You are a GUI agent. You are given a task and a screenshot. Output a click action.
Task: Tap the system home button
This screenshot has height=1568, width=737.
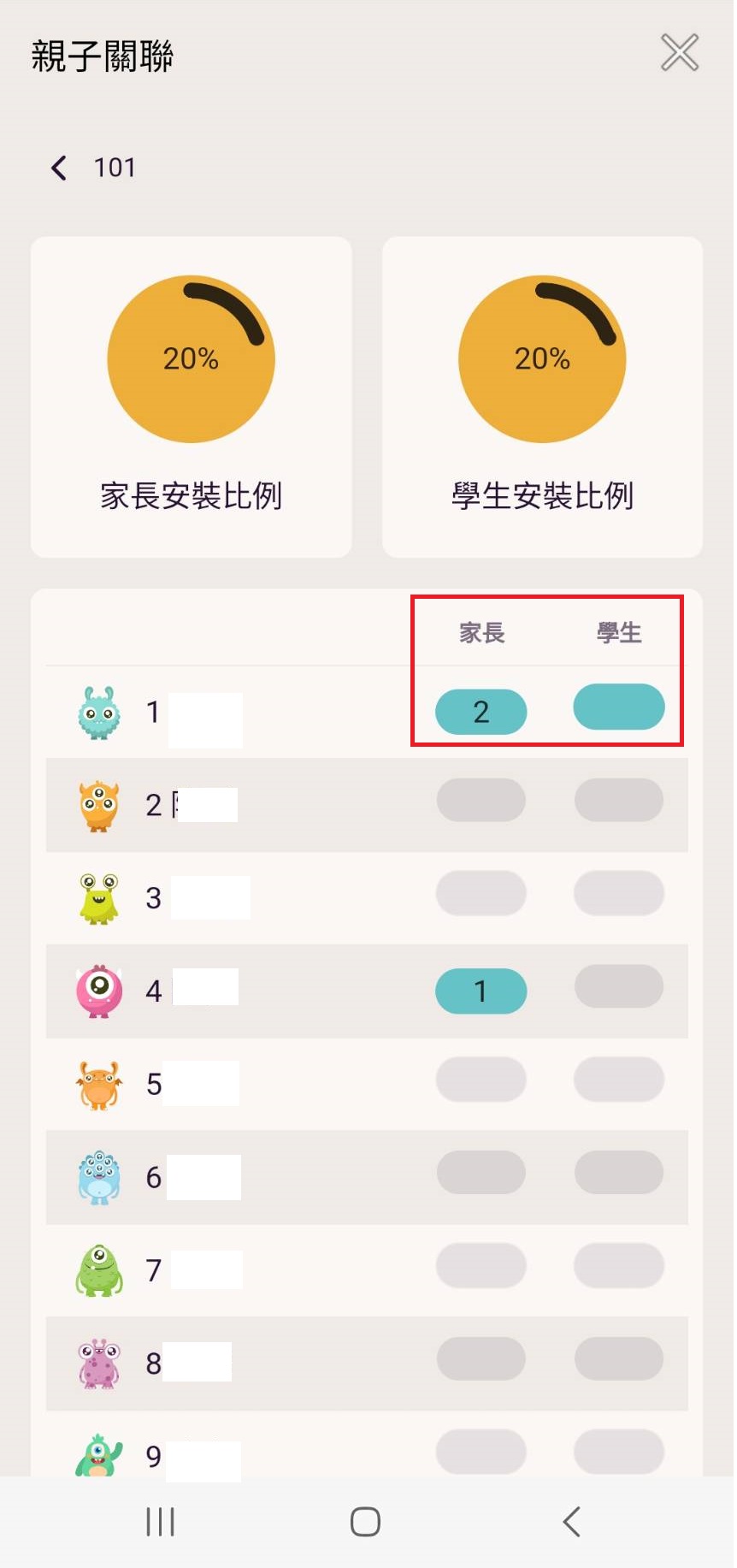pos(365,1522)
